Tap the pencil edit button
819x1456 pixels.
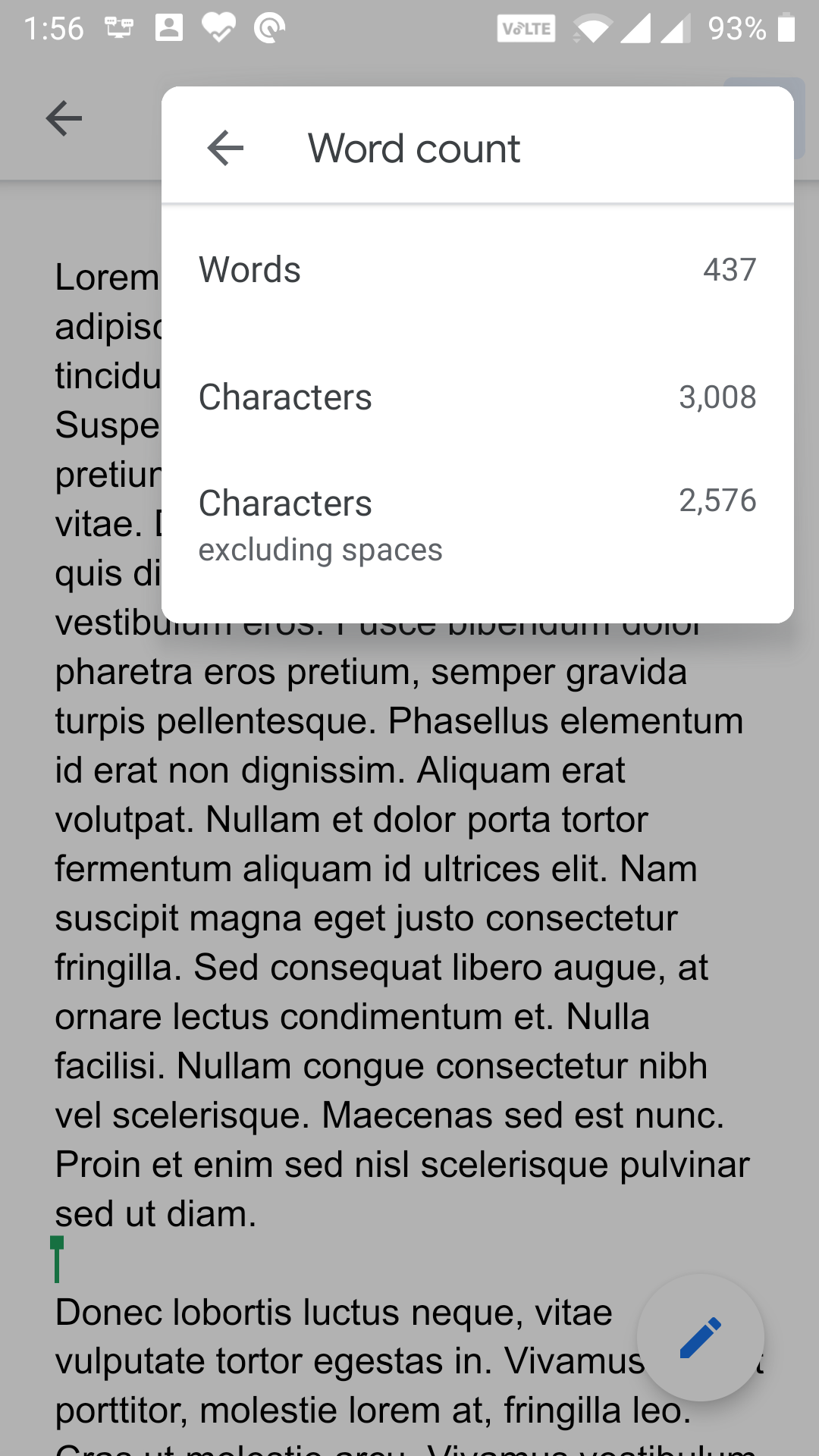[700, 1338]
